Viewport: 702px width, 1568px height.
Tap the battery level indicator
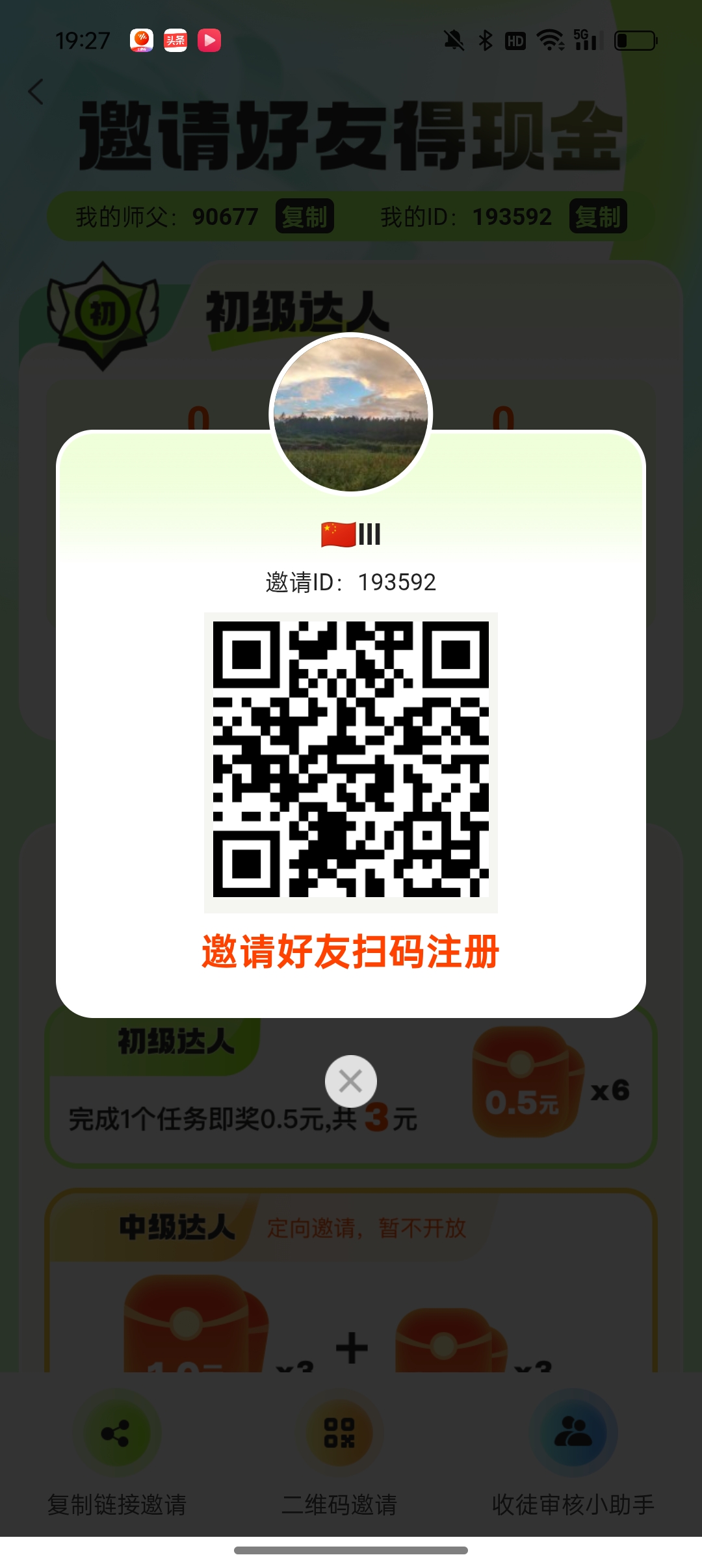[636, 41]
